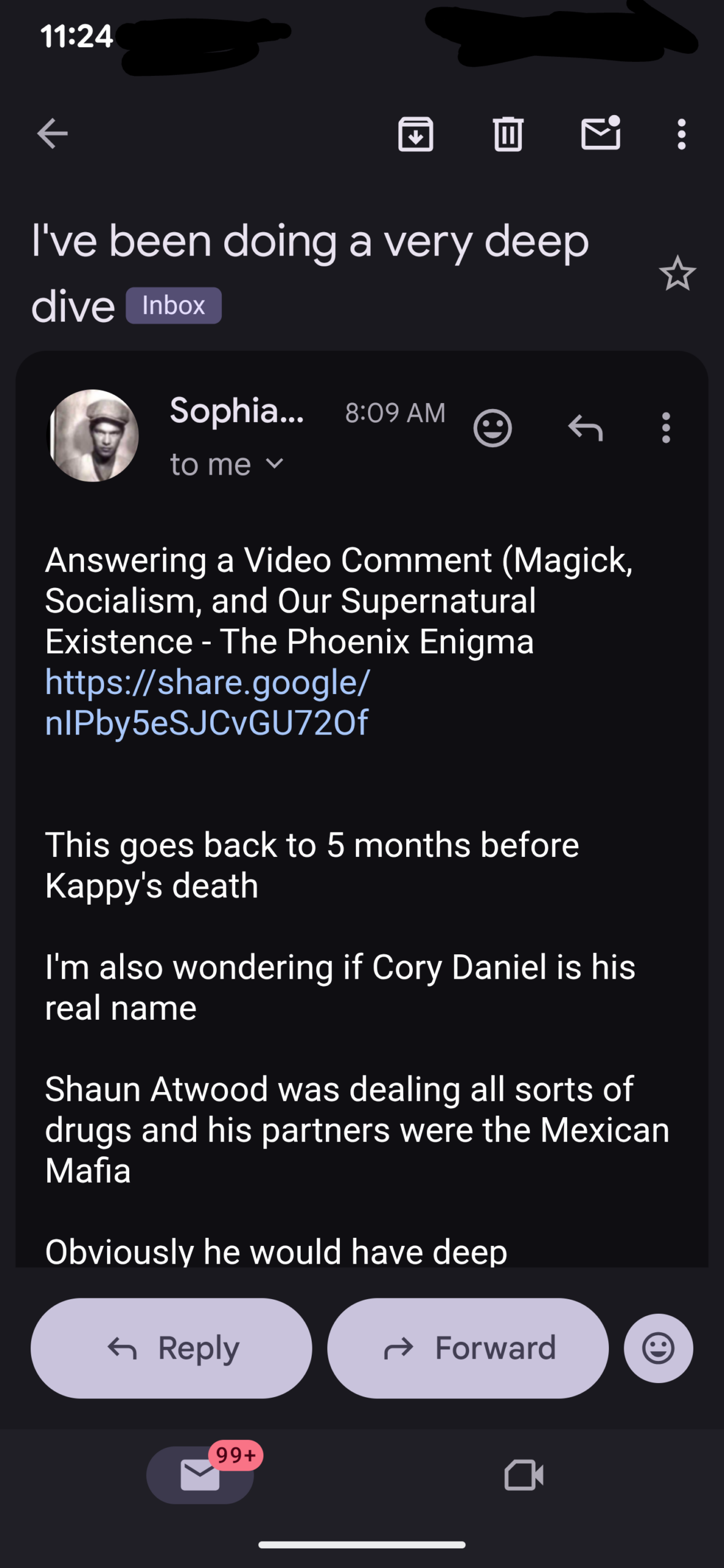Viewport: 724px width, 1568px height.
Task: Add emoji reaction beside 8:09 AM
Action: (x=492, y=428)
